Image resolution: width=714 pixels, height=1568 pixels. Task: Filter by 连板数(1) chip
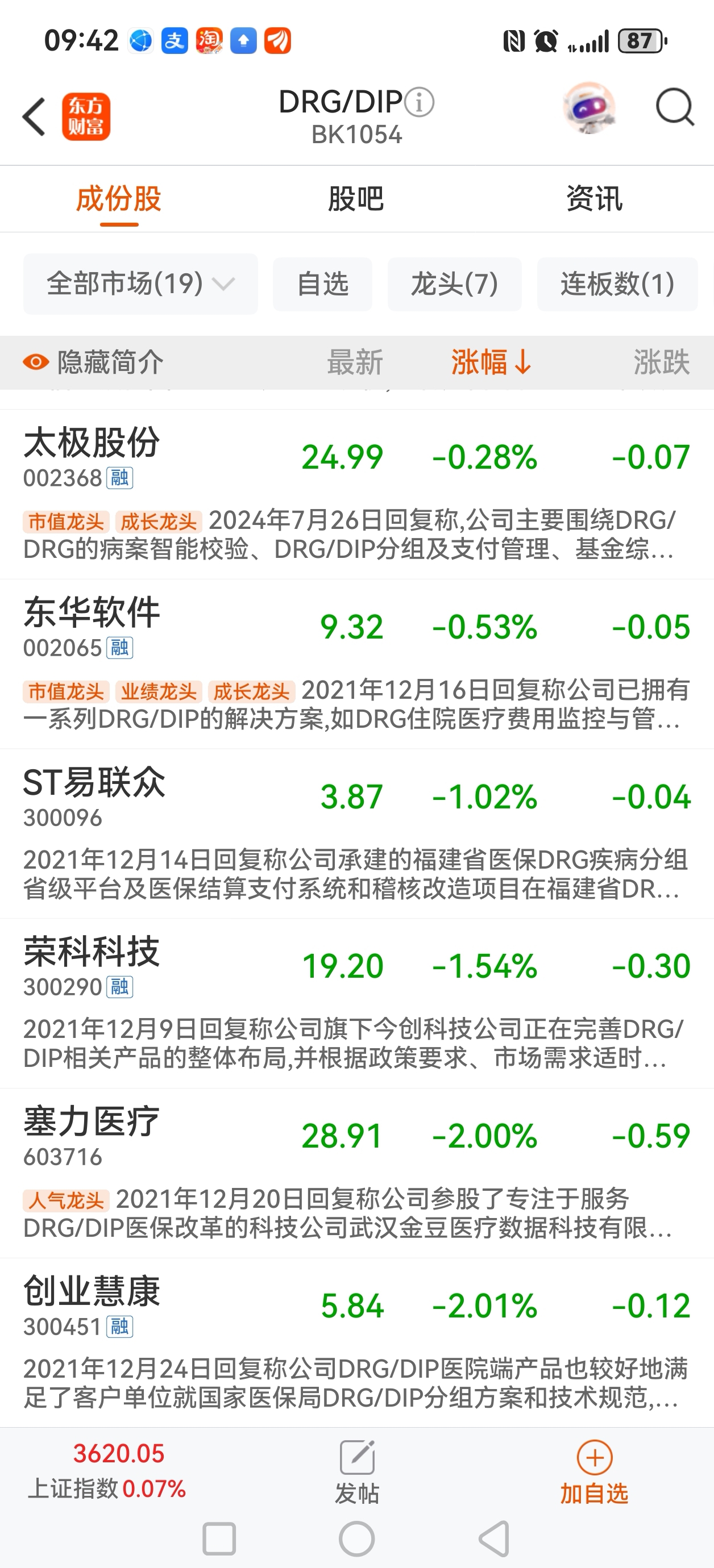click(617, 283)
